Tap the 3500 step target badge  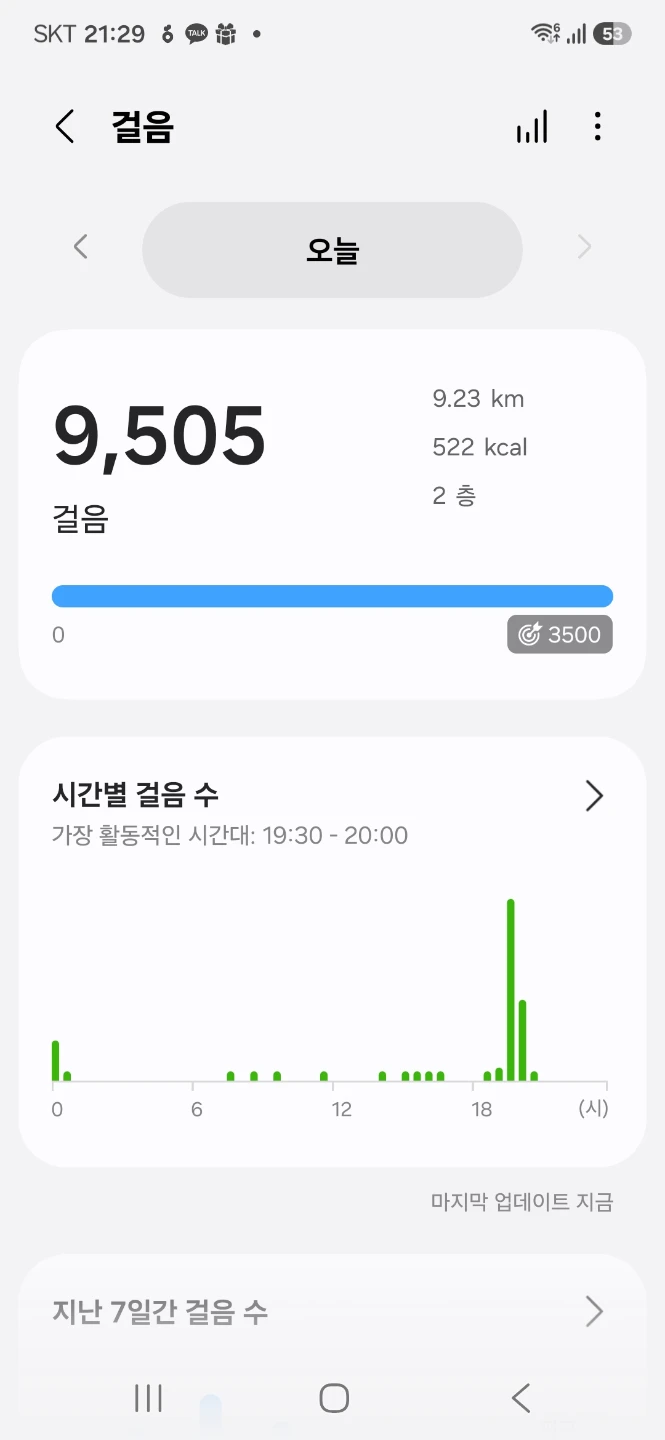pos(560,634)
